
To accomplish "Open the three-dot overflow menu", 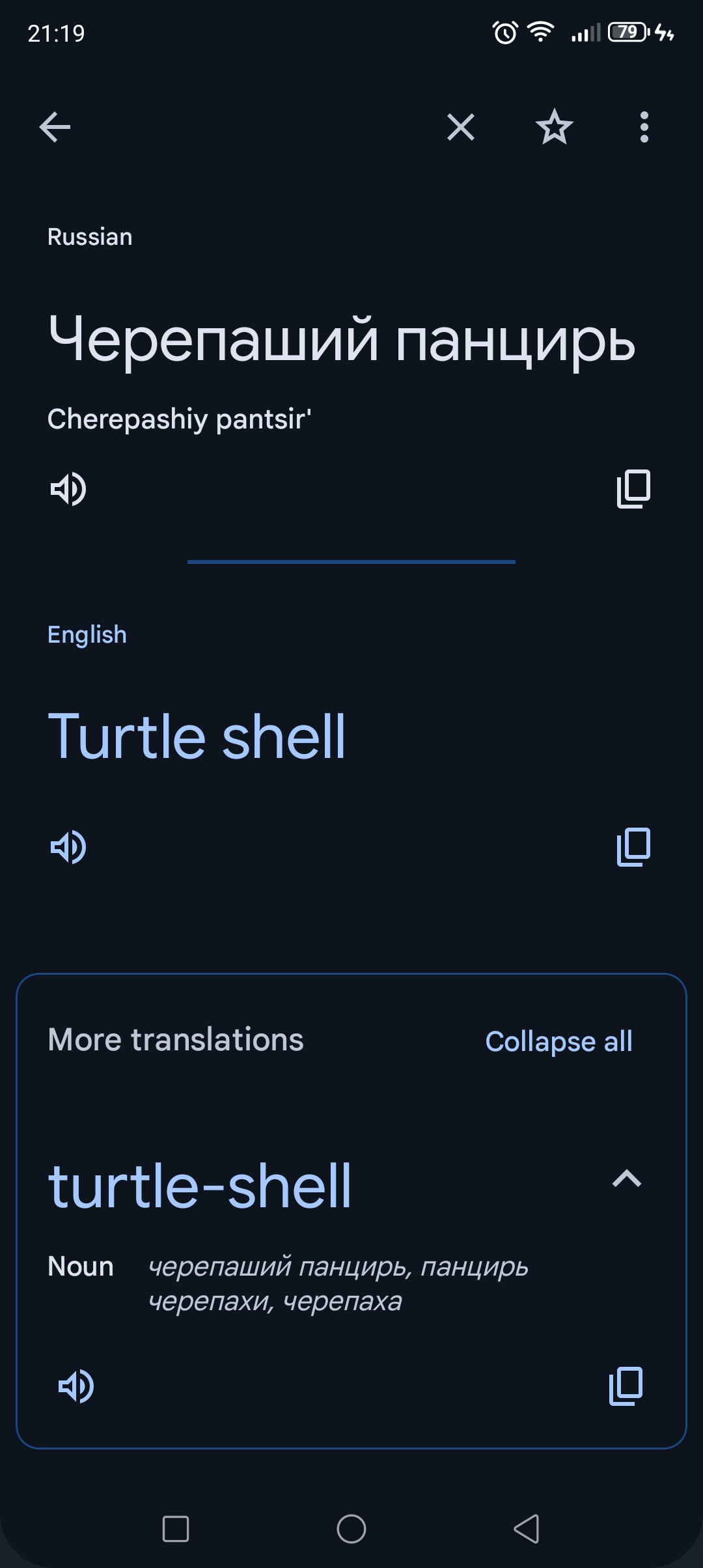I will pyautogui.click(x=644, y=126).
